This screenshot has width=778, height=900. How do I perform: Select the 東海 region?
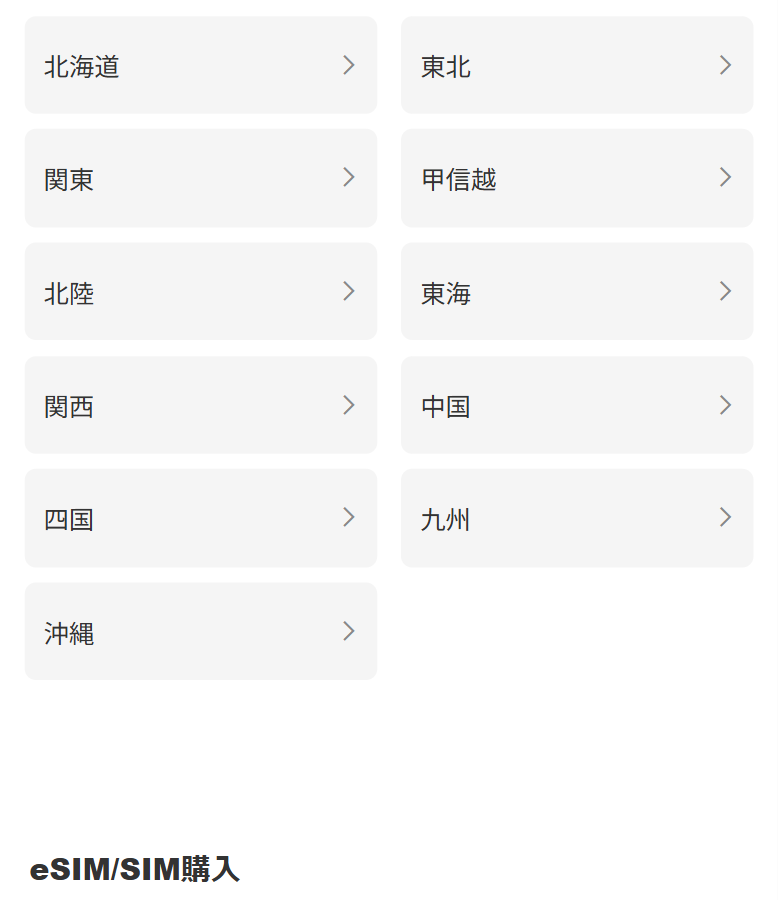pyautogui.click(x=577, y=292)
